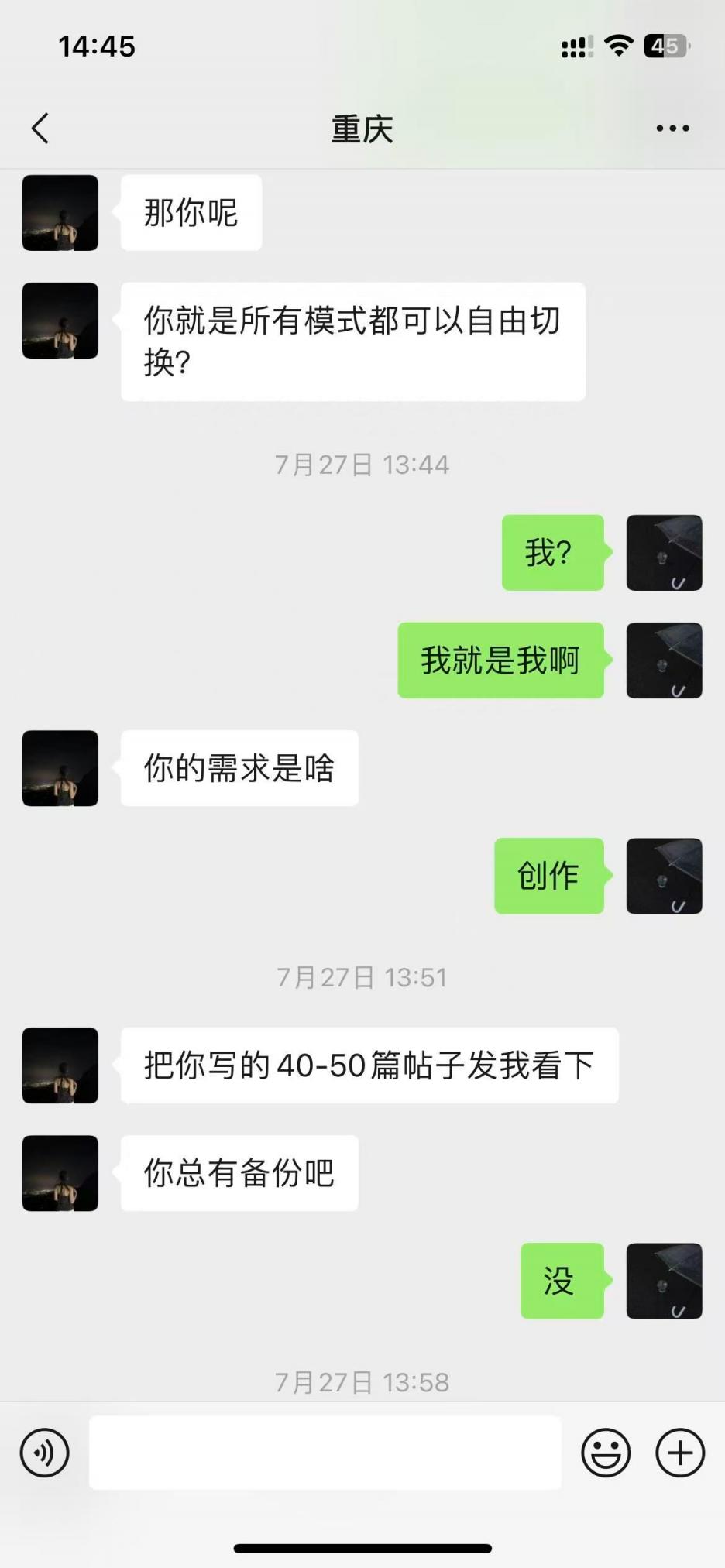Open the plus attachments menu
Screen dimensions: 725x1568
[680, 1453]
